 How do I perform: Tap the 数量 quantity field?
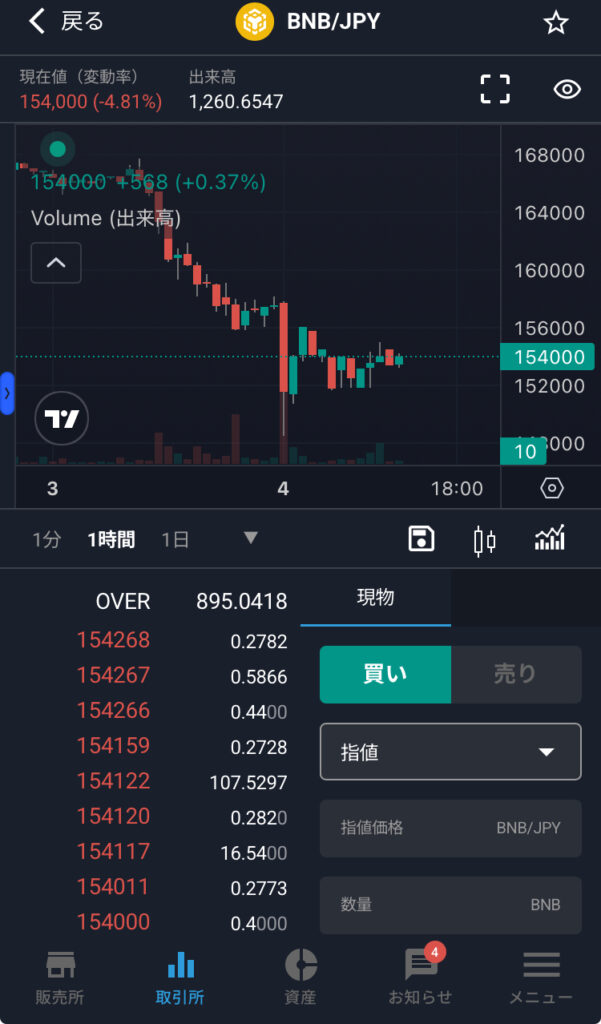[x=450, y=905]
